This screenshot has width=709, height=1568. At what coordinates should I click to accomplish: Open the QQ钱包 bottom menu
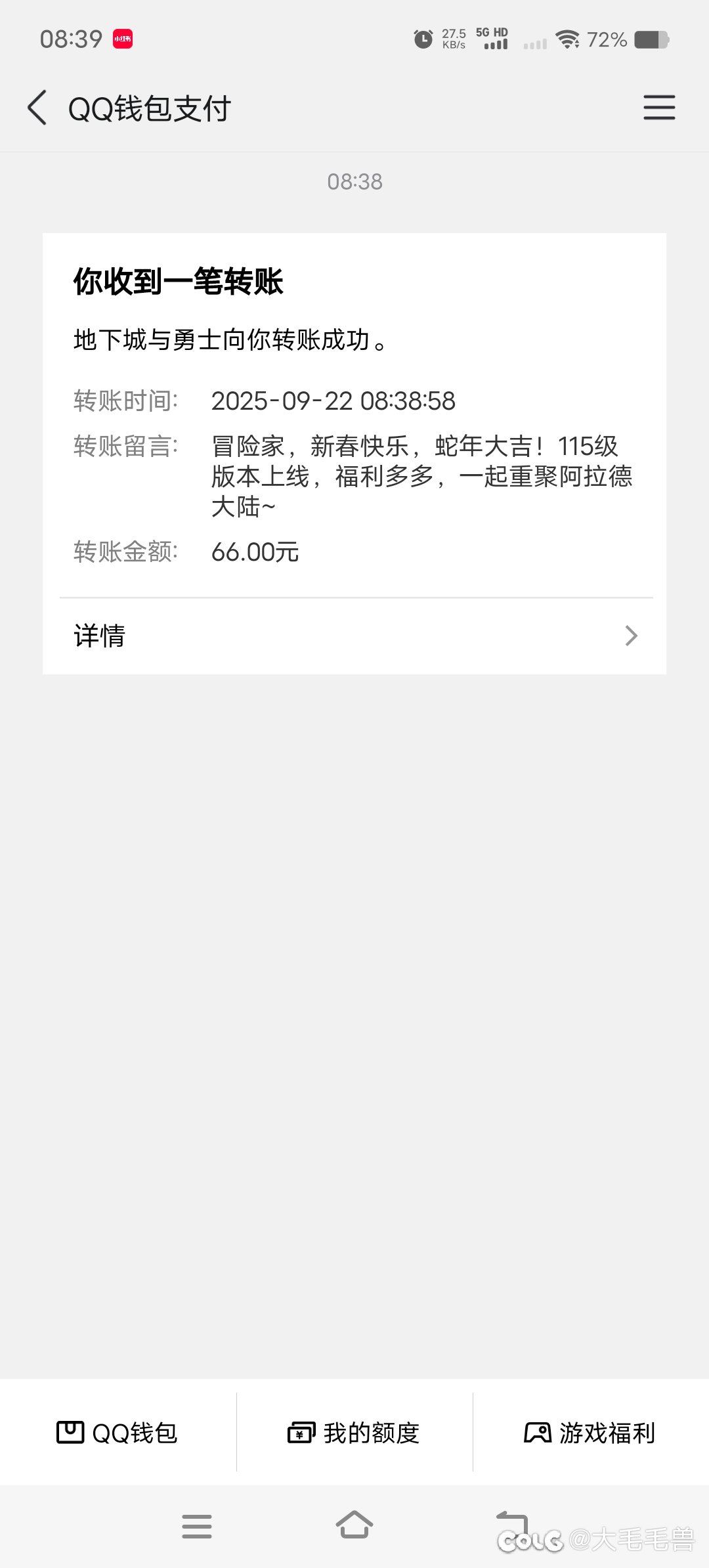pyautogui.click(x=118, y=1432)
